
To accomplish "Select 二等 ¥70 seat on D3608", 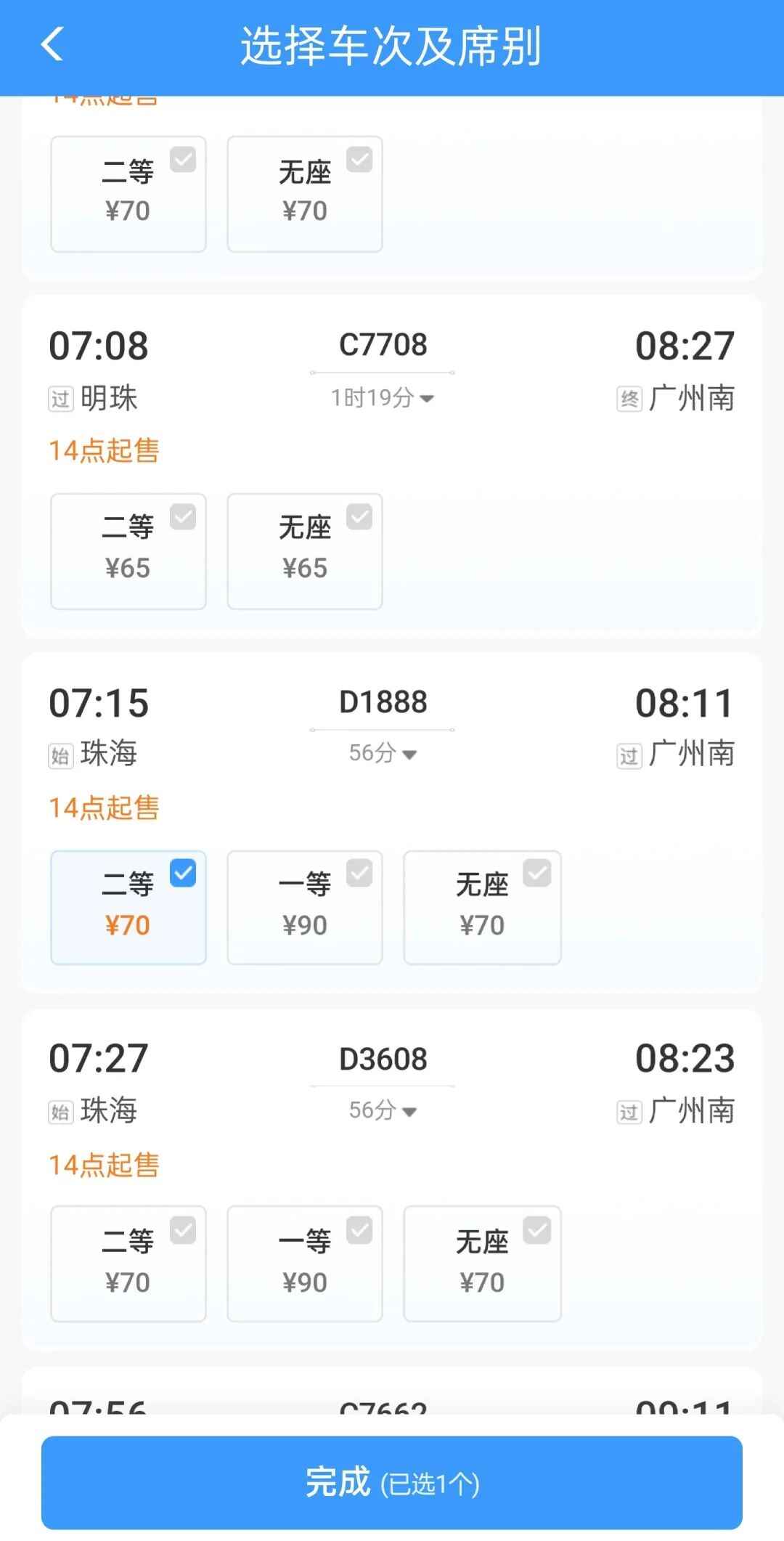I will (128, 1264).
